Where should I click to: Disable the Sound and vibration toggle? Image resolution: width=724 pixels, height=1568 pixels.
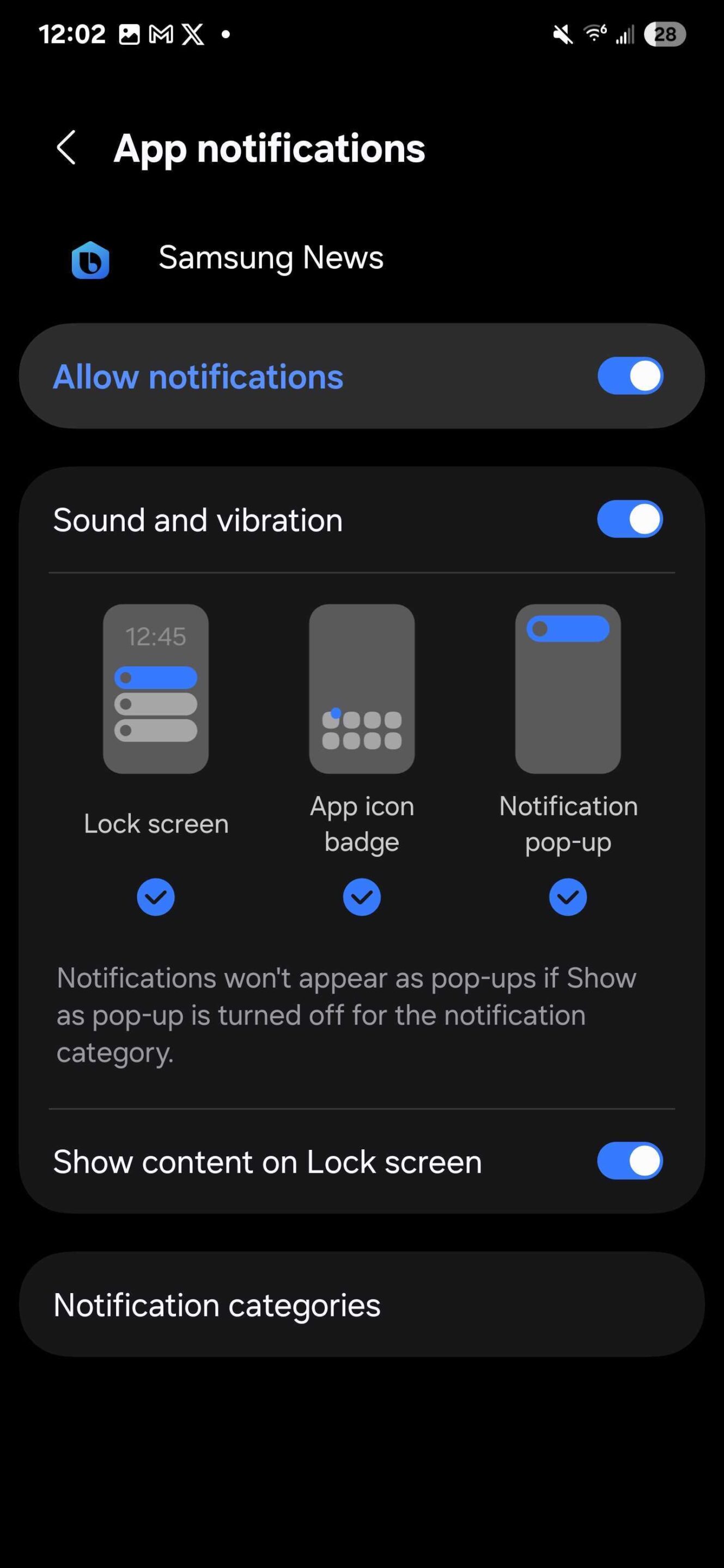[630, 519]
